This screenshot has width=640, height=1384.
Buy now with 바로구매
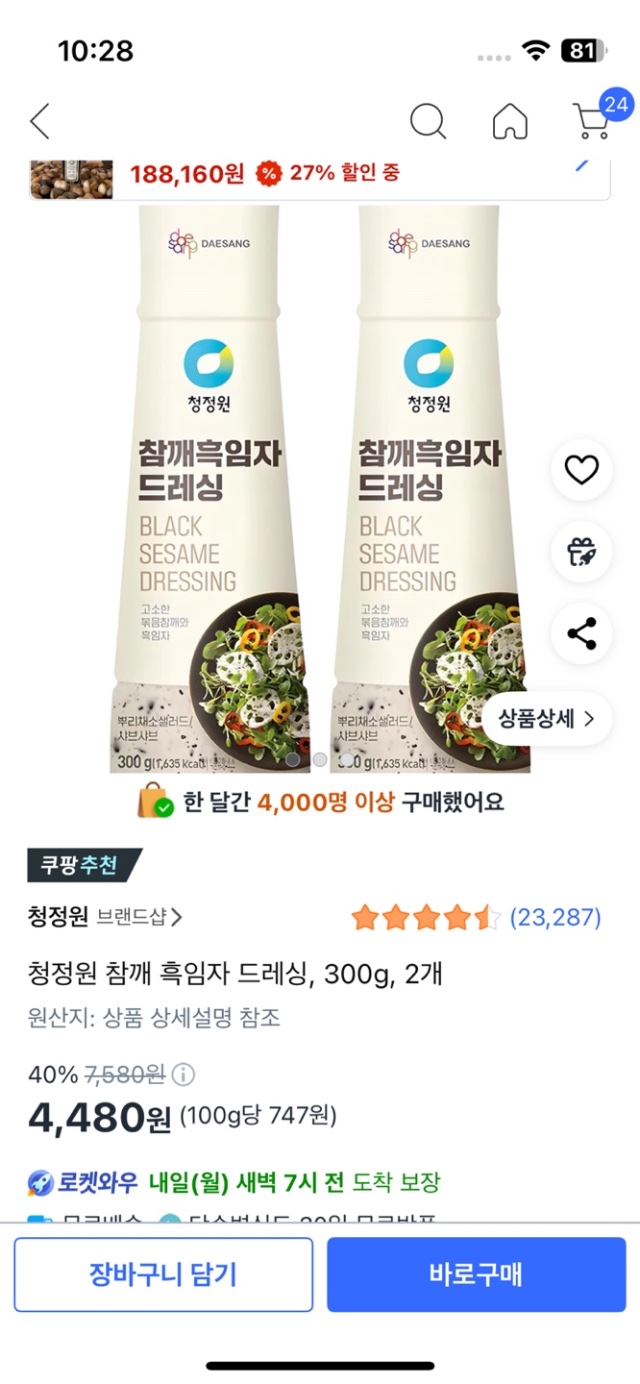[476, 1274]
